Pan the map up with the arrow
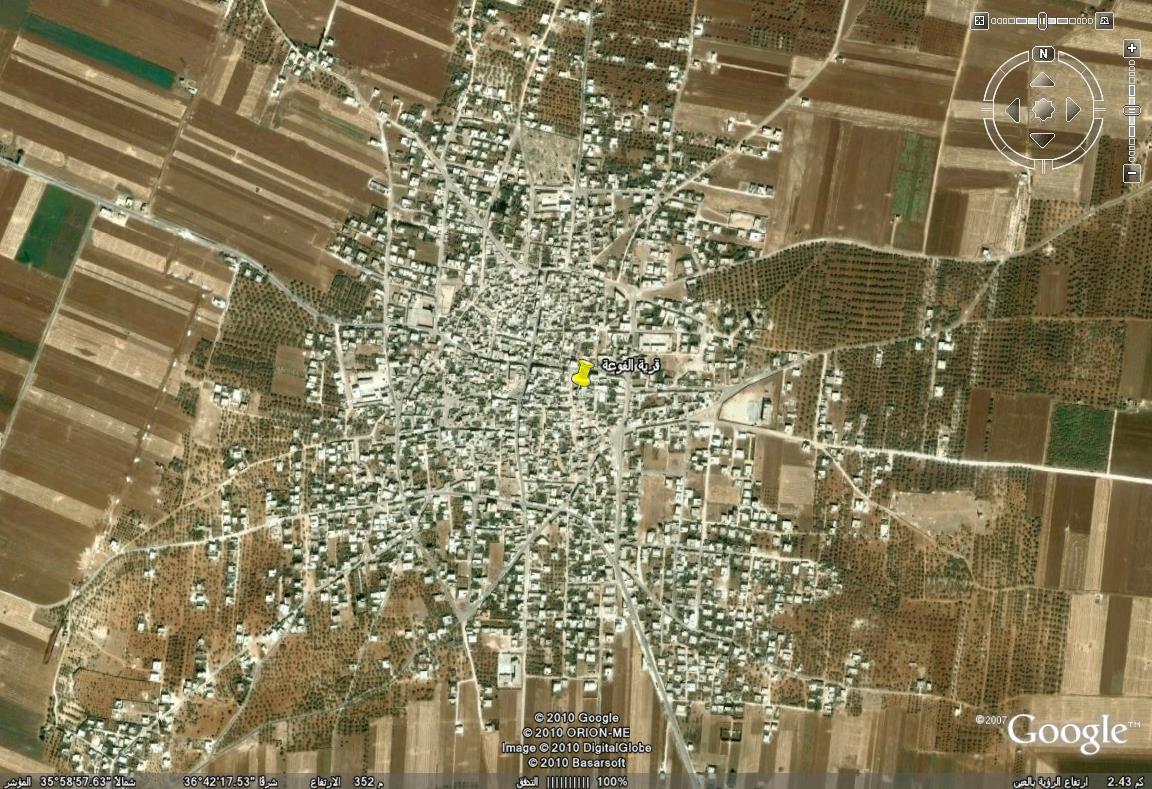 point(1043,80)
